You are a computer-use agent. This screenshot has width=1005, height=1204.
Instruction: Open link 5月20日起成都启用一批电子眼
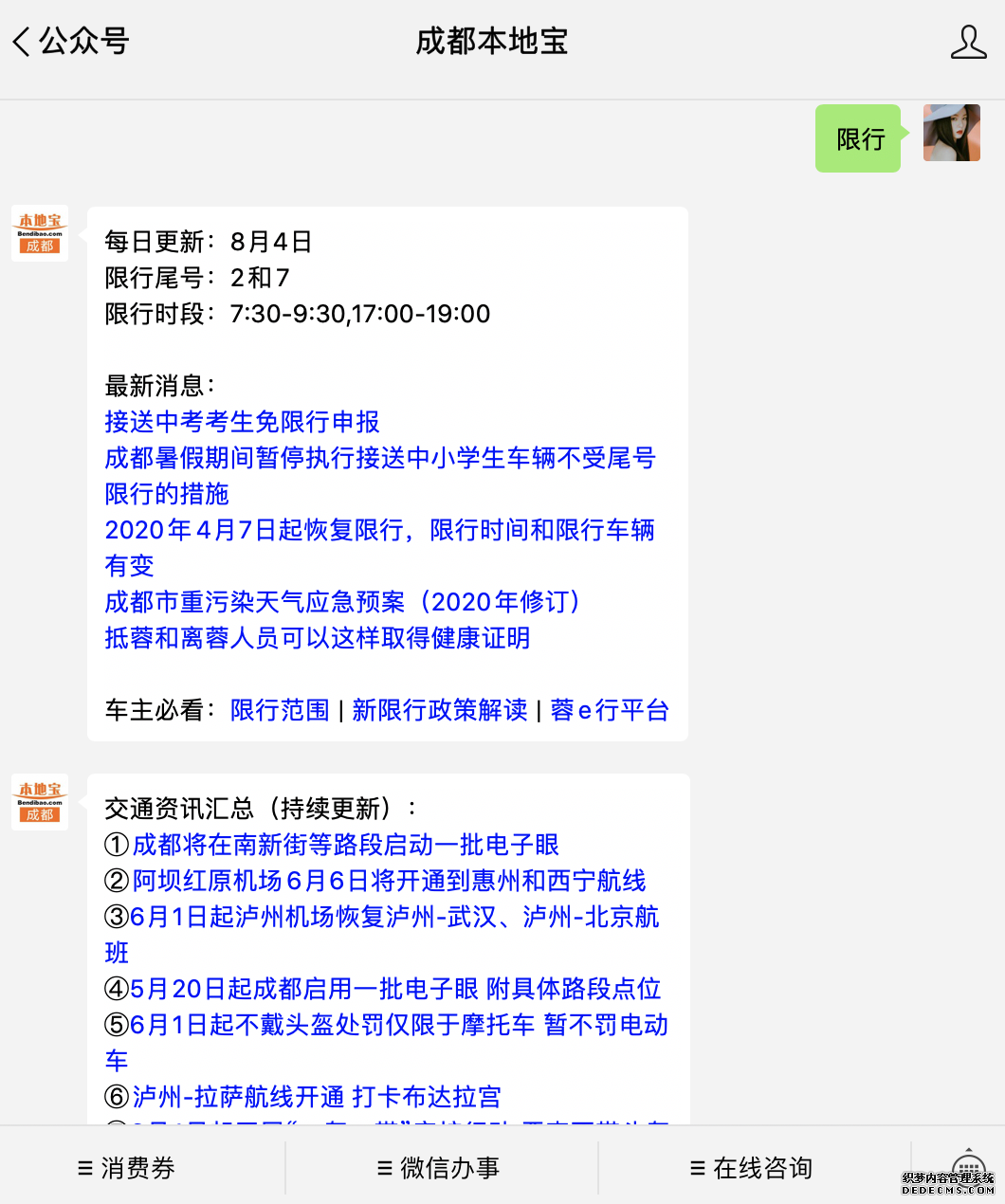[394, 989]
